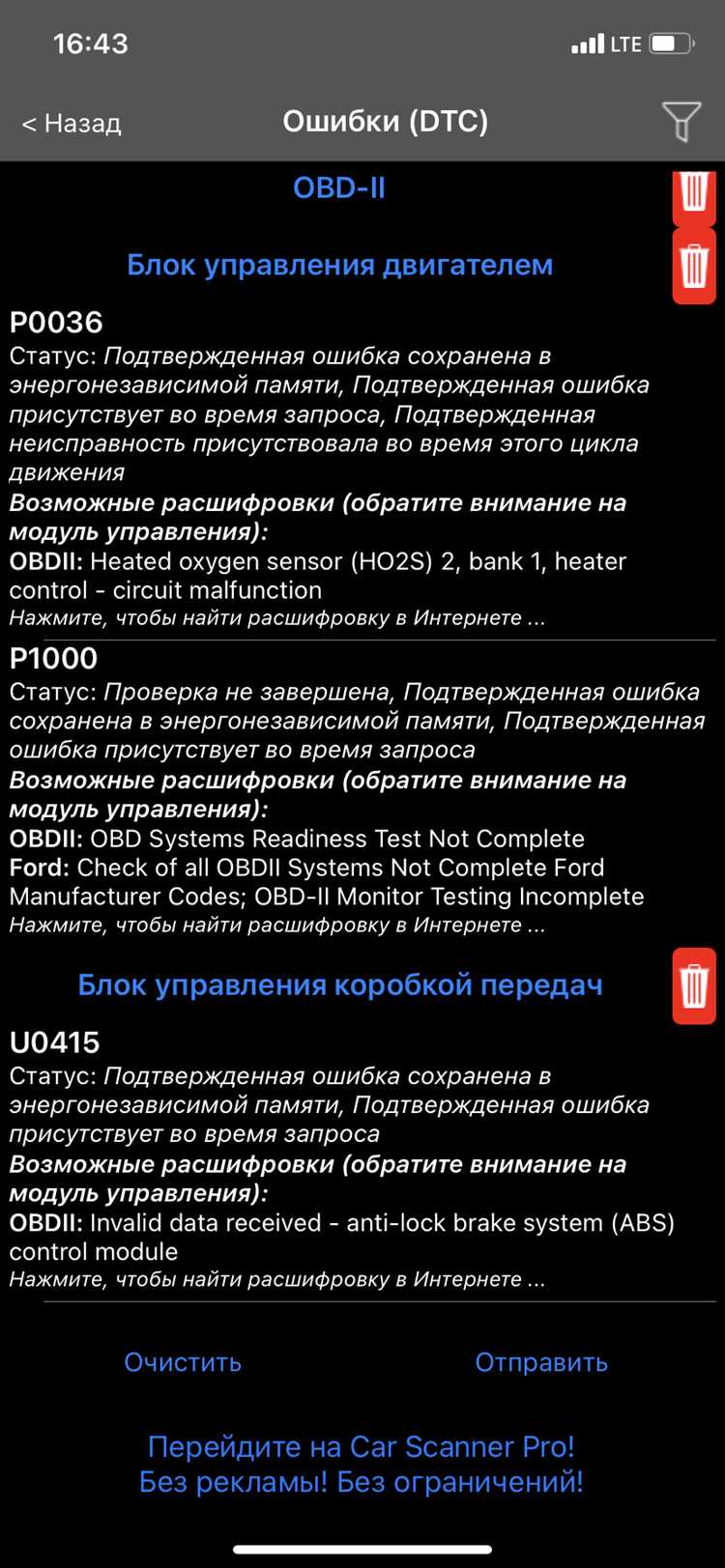Look up P1000 description online
This screenshot has width=725, height=1568.
[277, 925]
